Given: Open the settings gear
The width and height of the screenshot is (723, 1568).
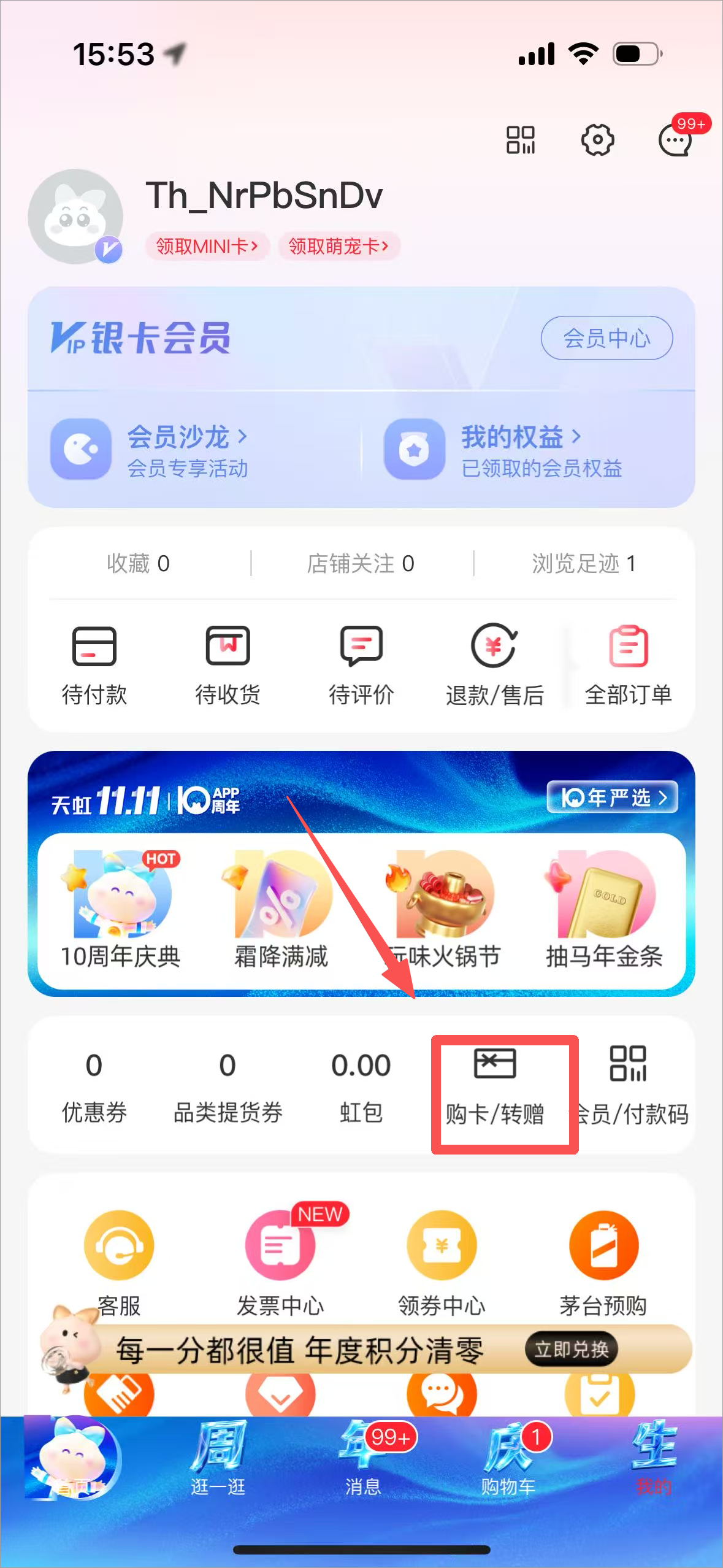Looking at the screenshot, I should 597,140.
